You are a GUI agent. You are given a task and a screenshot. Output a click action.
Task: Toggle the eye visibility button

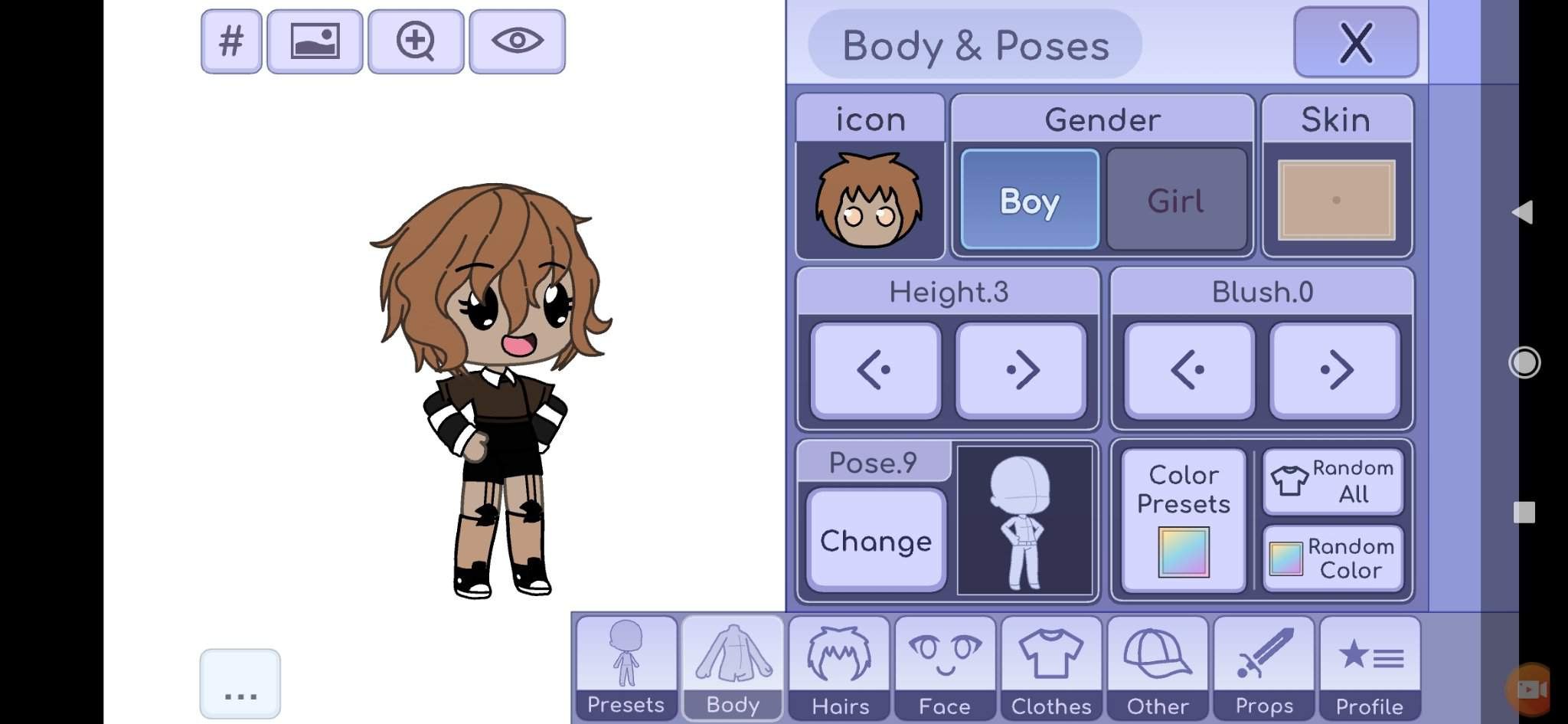tap(517, 41)
